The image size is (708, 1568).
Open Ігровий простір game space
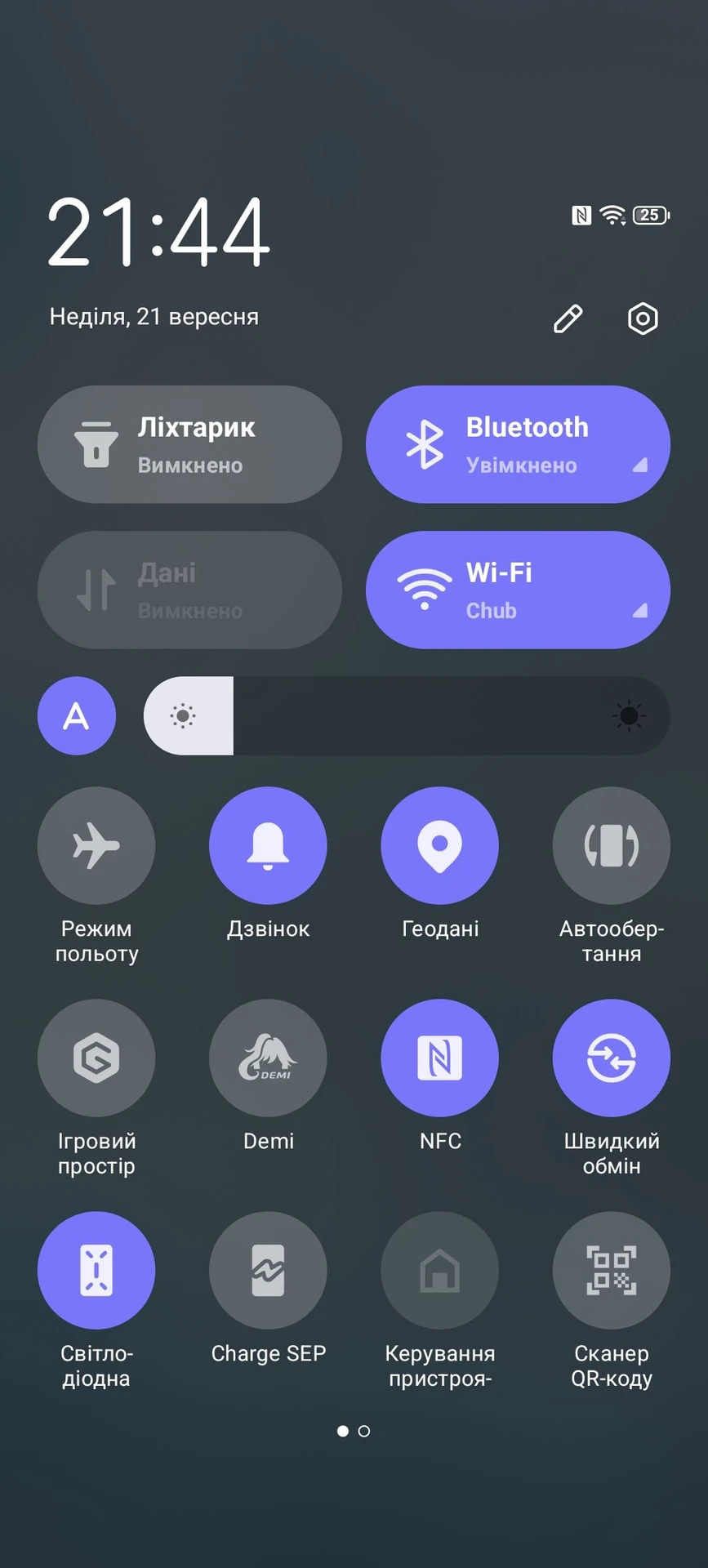pos(96,1058)
